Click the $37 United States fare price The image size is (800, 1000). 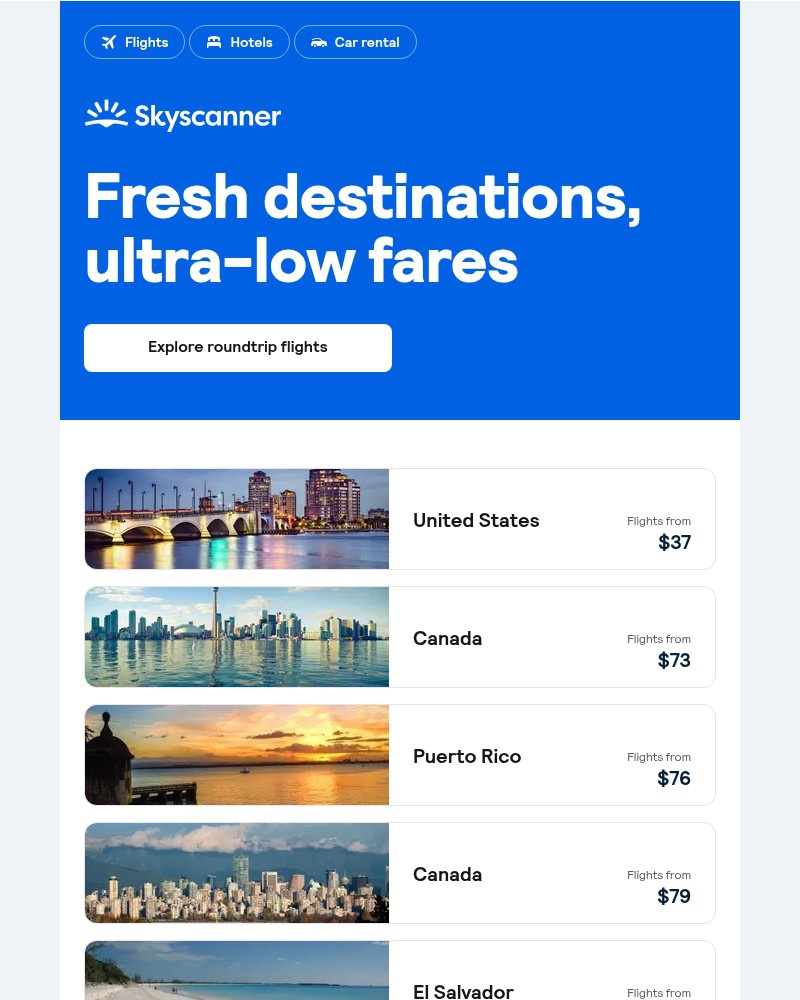coord(674,542)
